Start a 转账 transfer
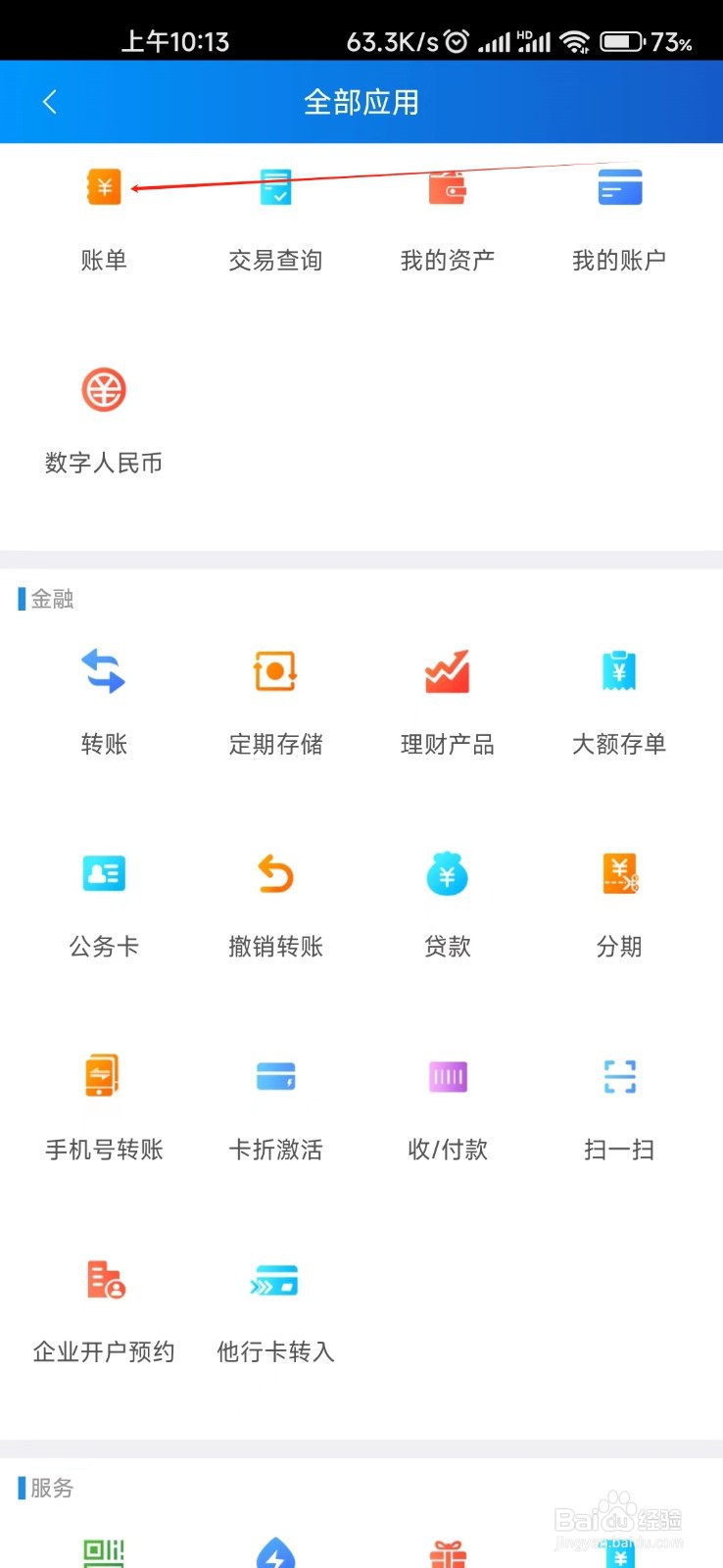The image size is (723, 1568). coord(104,702)
